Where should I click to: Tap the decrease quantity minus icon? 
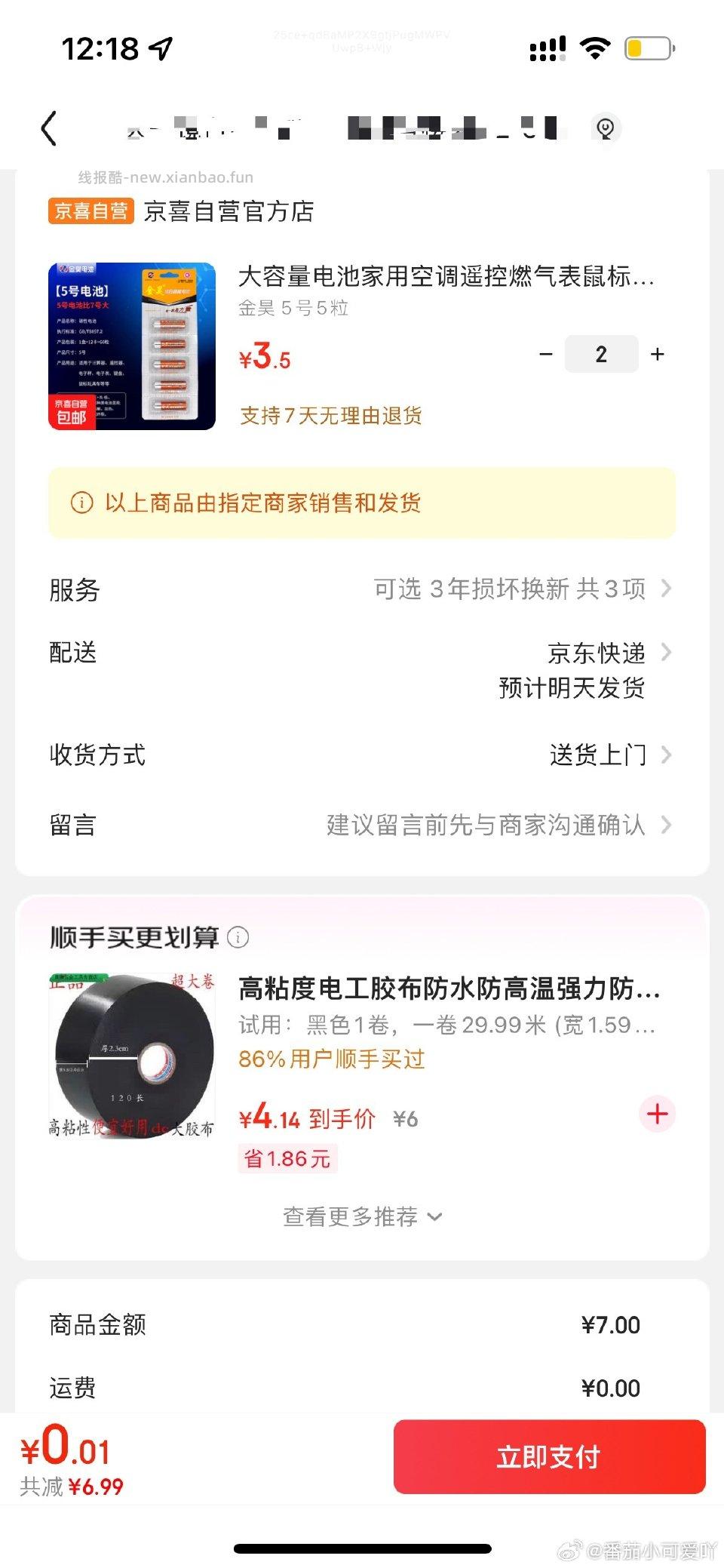(546, 353)
